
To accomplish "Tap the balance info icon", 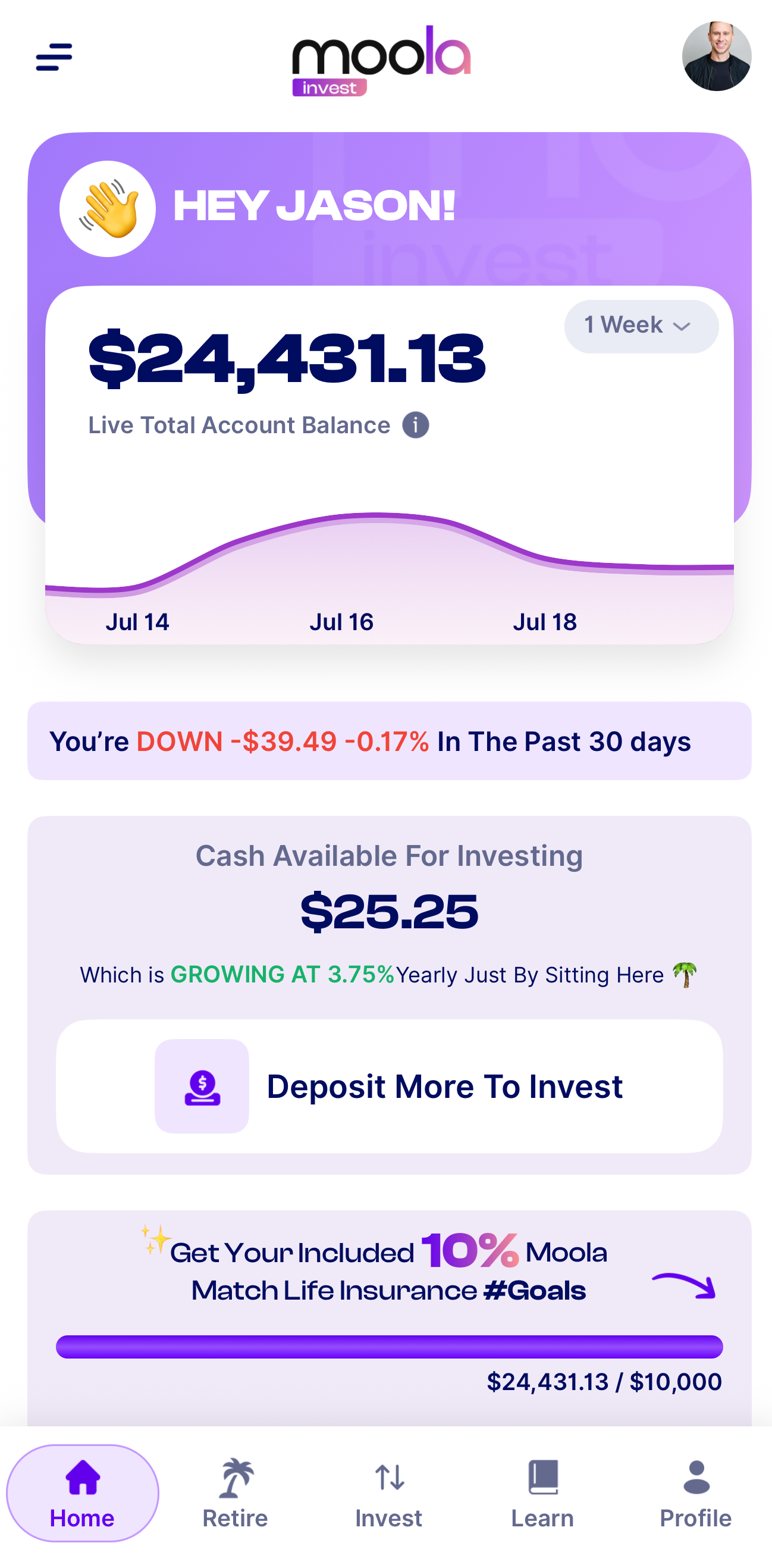I will click(416, 425).
